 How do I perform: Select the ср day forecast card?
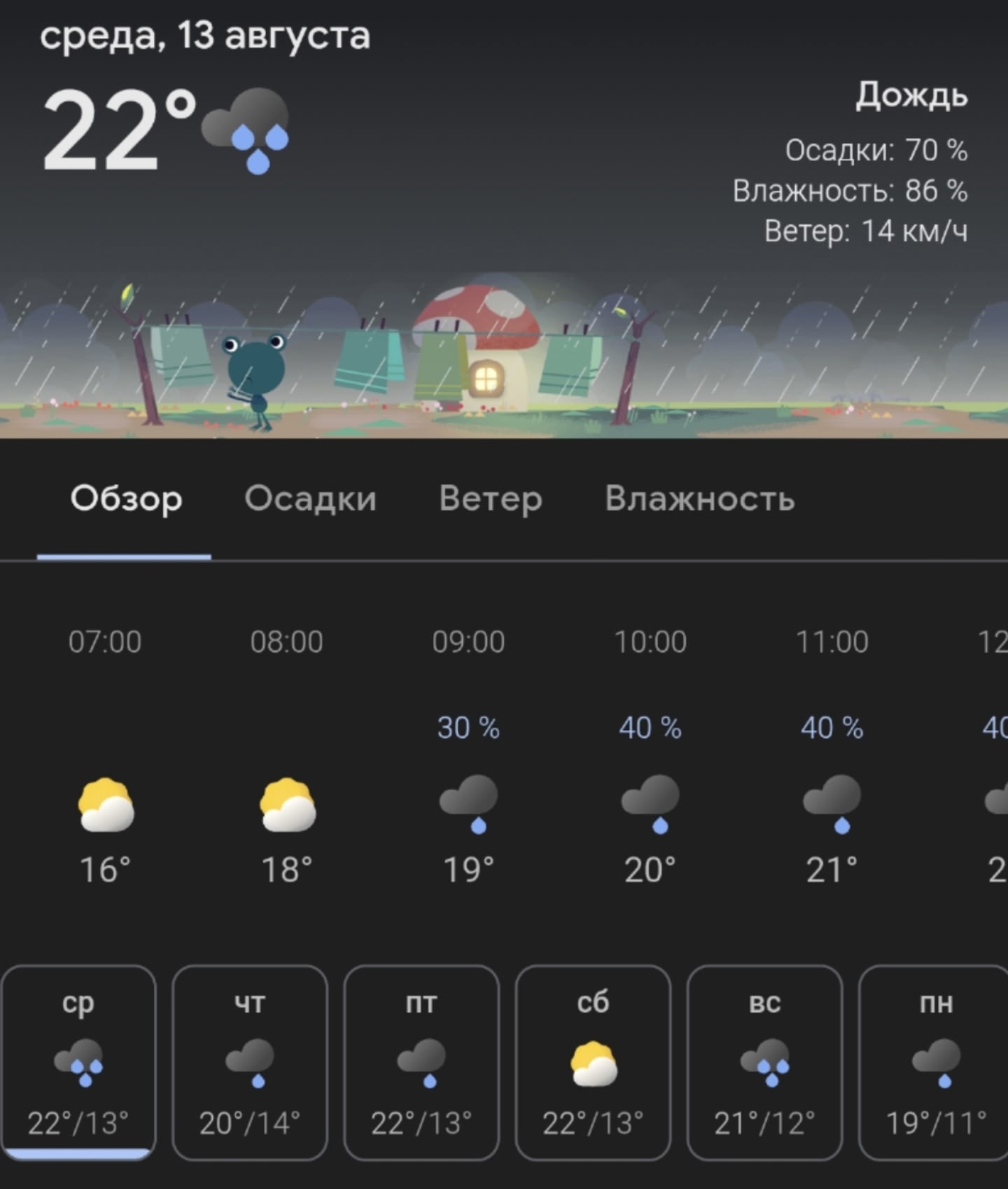(78, 1062)
